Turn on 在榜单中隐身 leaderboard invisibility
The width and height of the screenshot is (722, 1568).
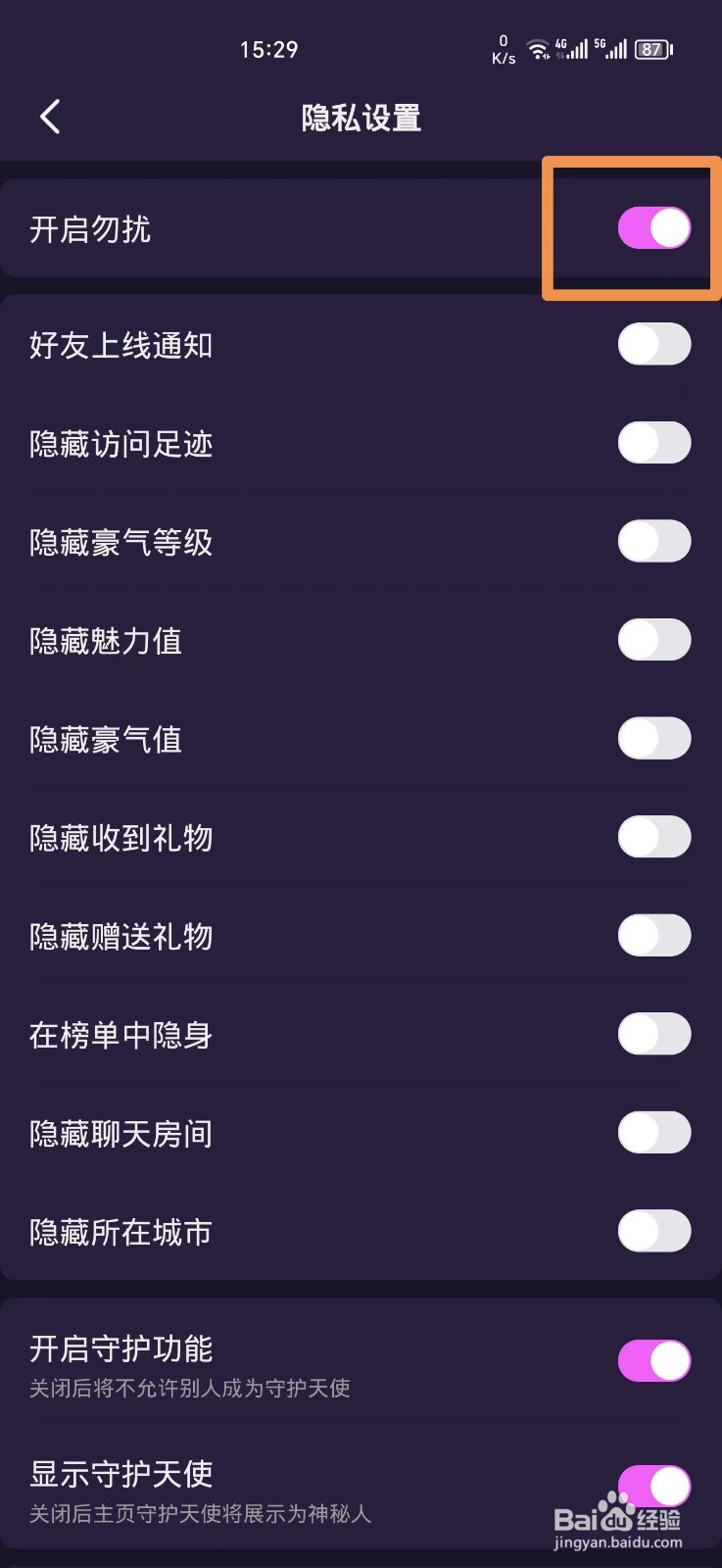pyautogui.click(x=653, y=1035)
